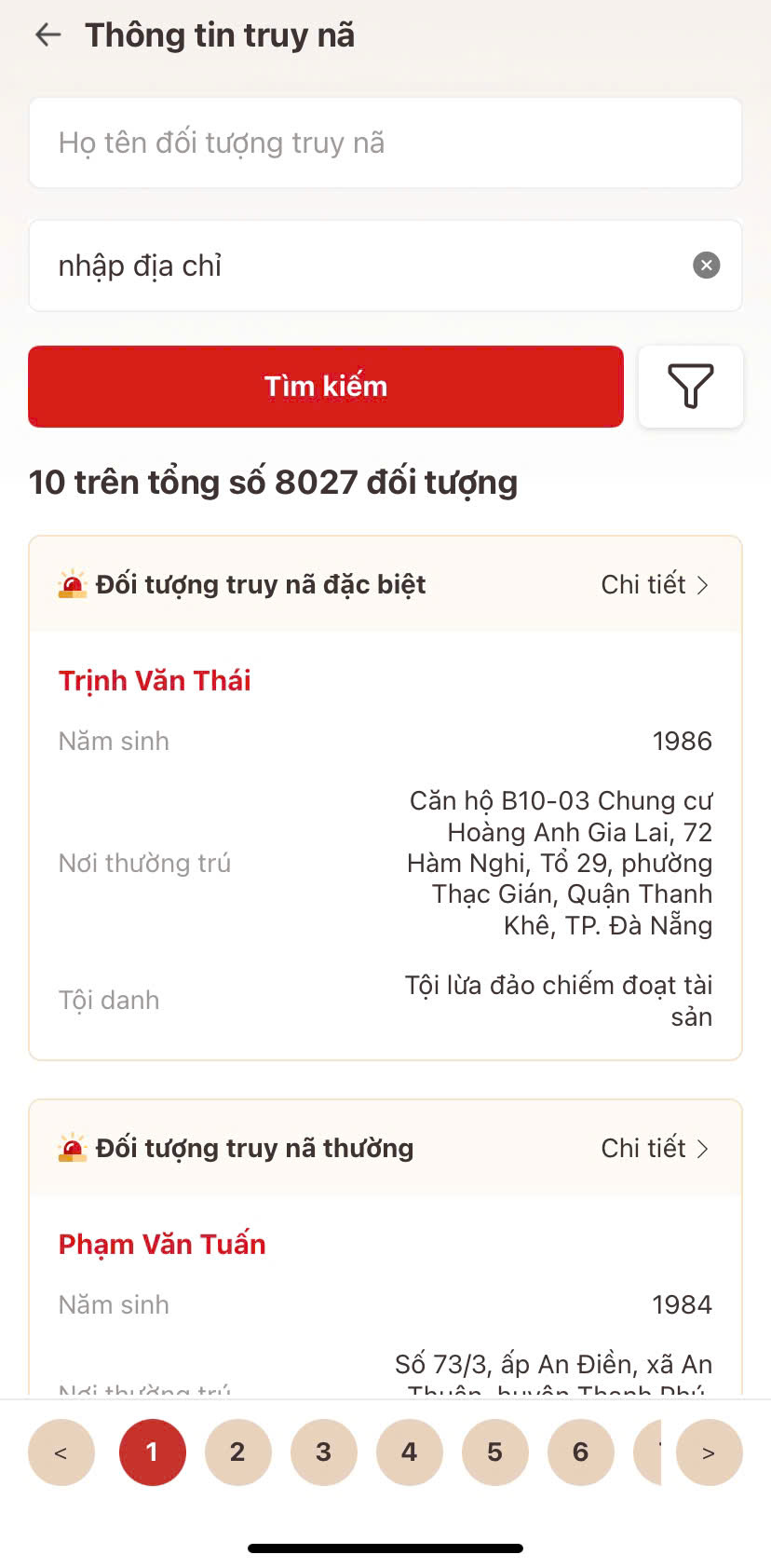Tap the red Tìm kiếm button

pos(326,387)
